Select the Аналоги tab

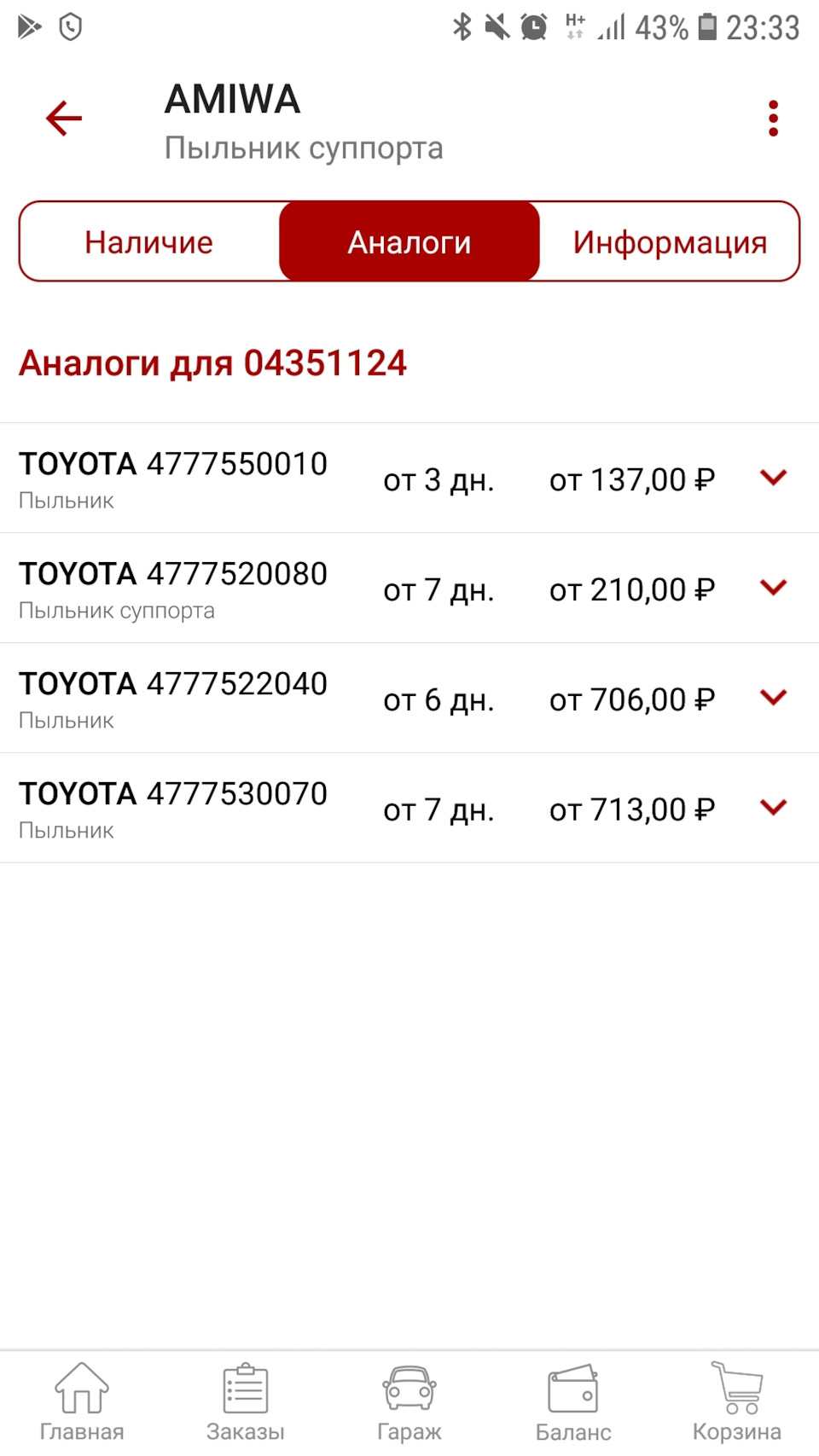409,241
